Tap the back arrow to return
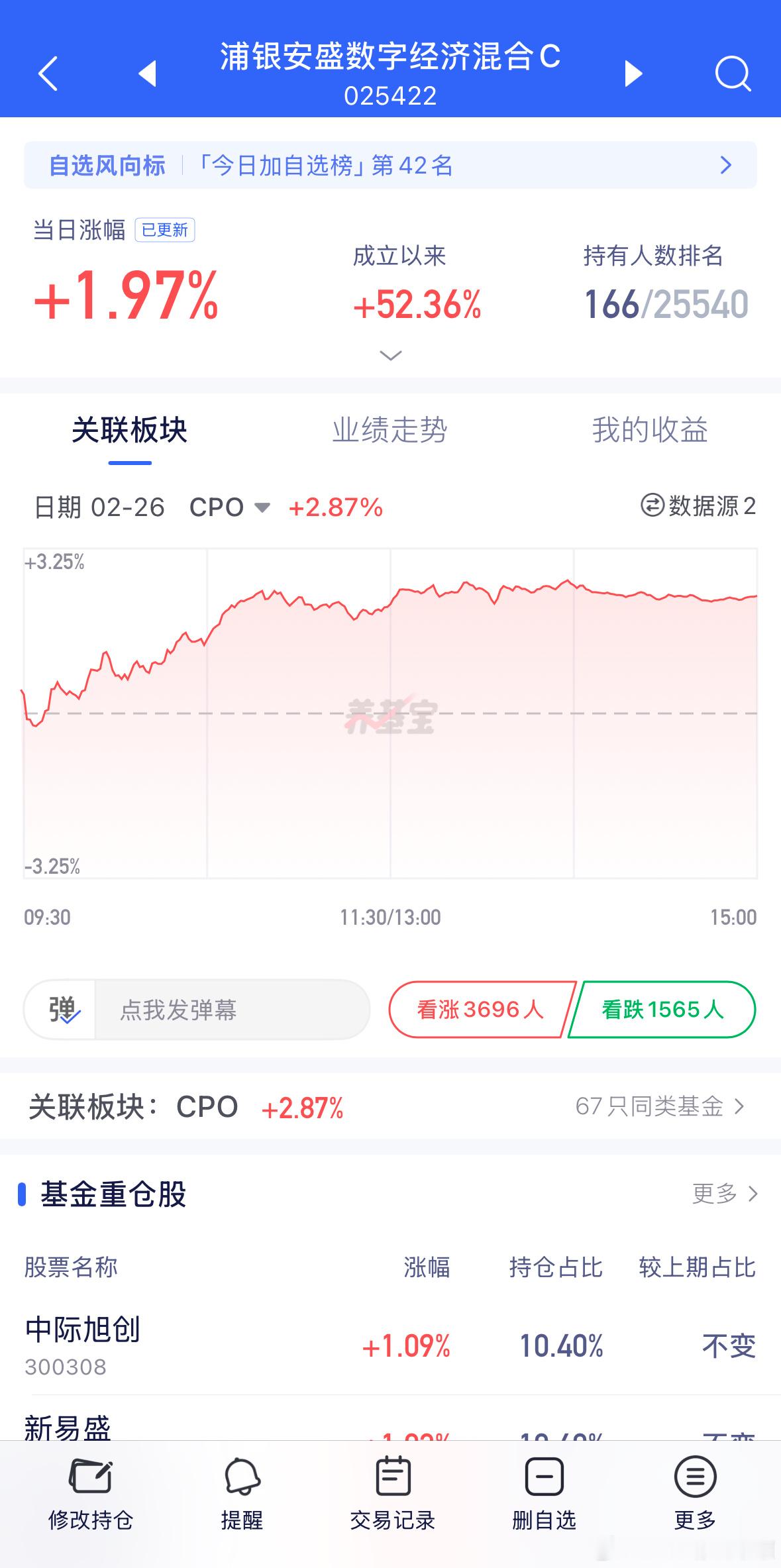This screenshot has height=1568, width=781. 46,74
